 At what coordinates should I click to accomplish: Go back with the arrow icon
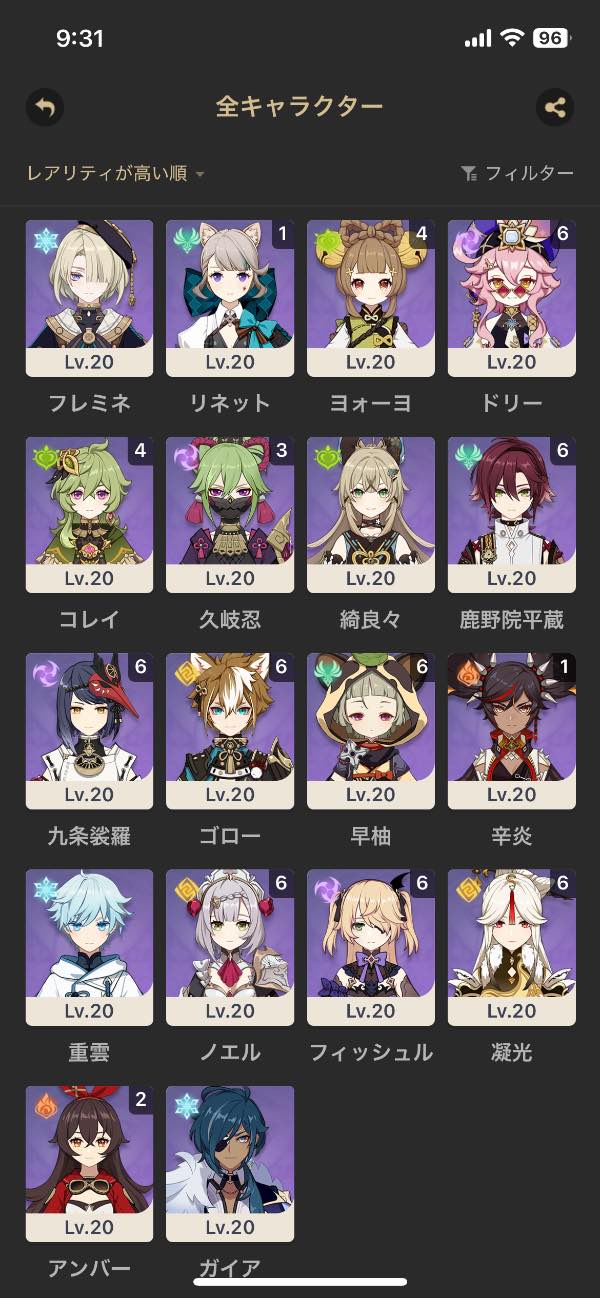coord(45,107)
